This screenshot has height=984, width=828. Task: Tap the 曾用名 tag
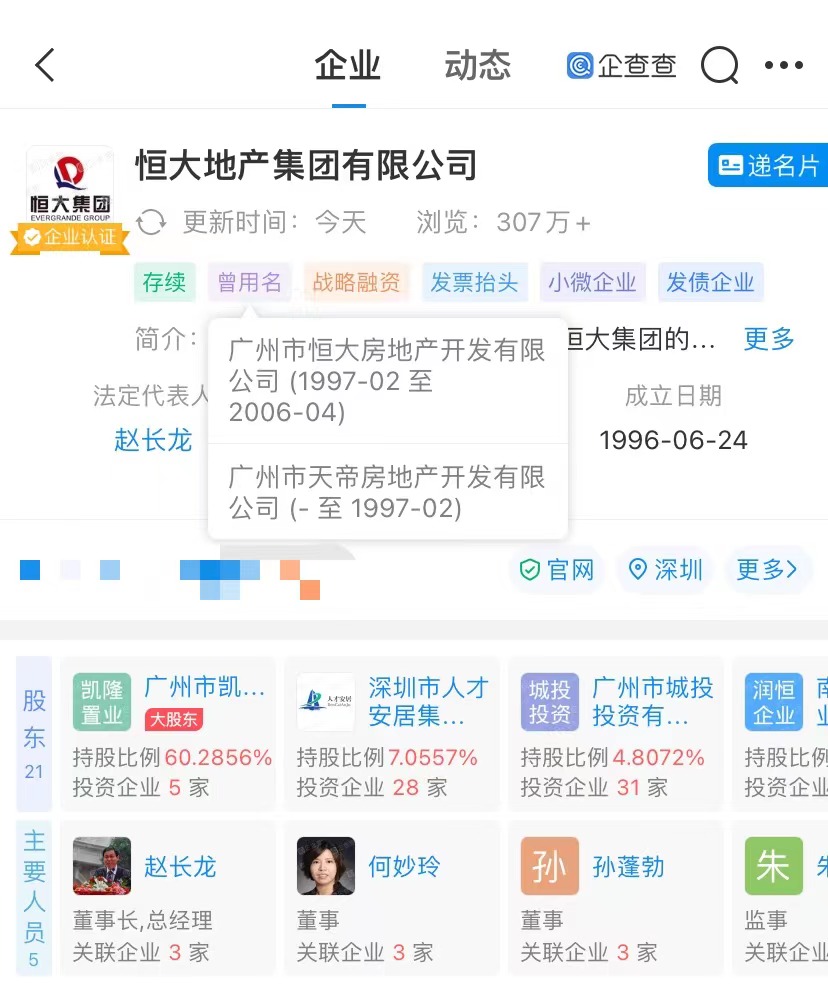pyautogui.click(x=250, y=283)
